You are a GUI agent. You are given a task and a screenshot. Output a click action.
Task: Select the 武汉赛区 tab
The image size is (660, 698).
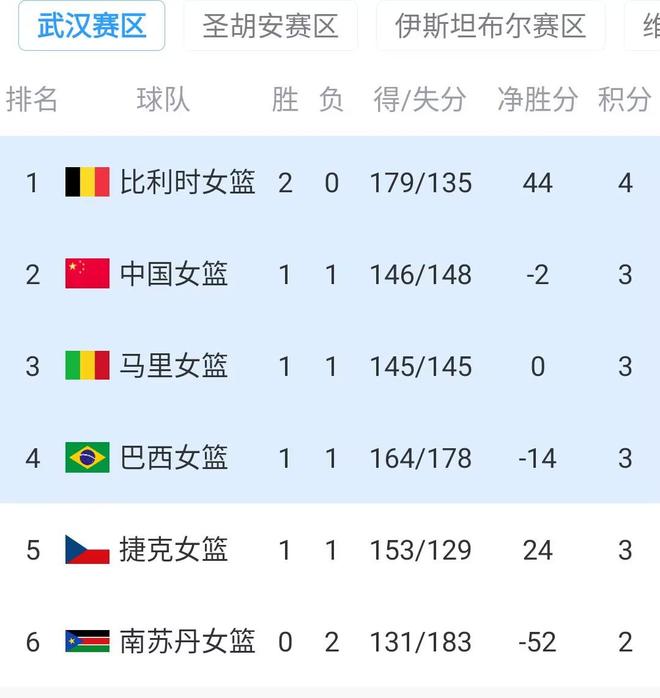[91, 25]
